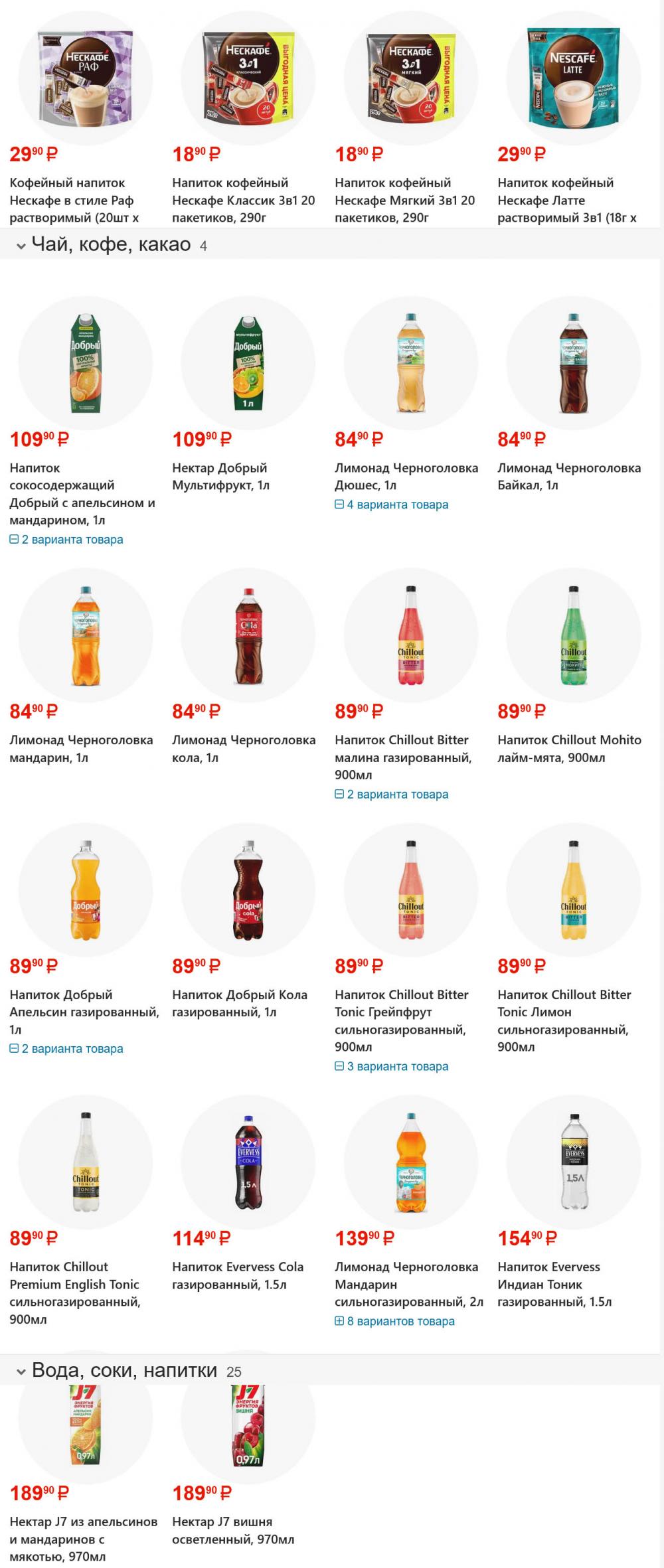Open Chillout Mohito лайм-мята 900мл
This screenshot has width=664, height=1568.
pos(569,749)
